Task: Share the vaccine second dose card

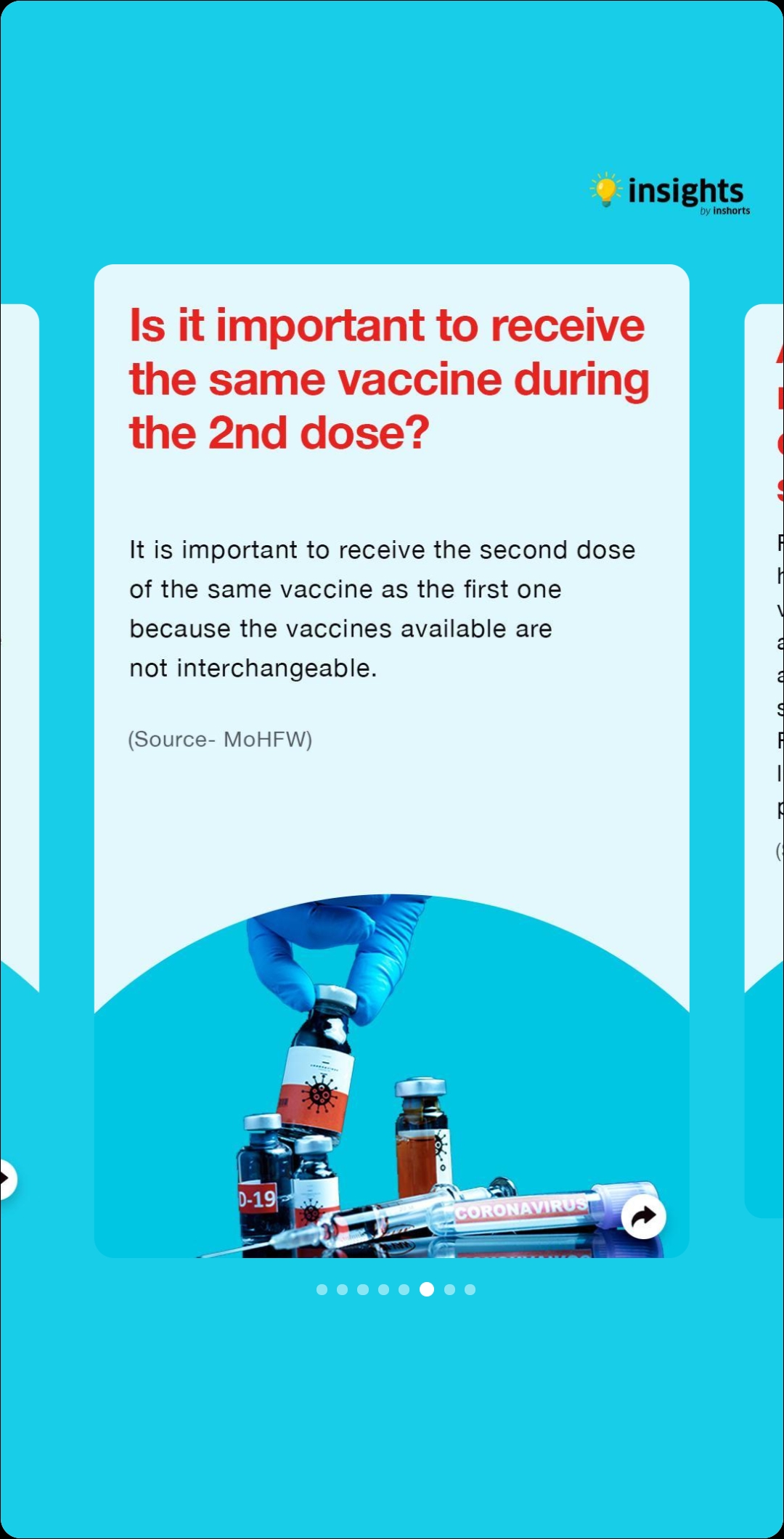Action: 644,1217
